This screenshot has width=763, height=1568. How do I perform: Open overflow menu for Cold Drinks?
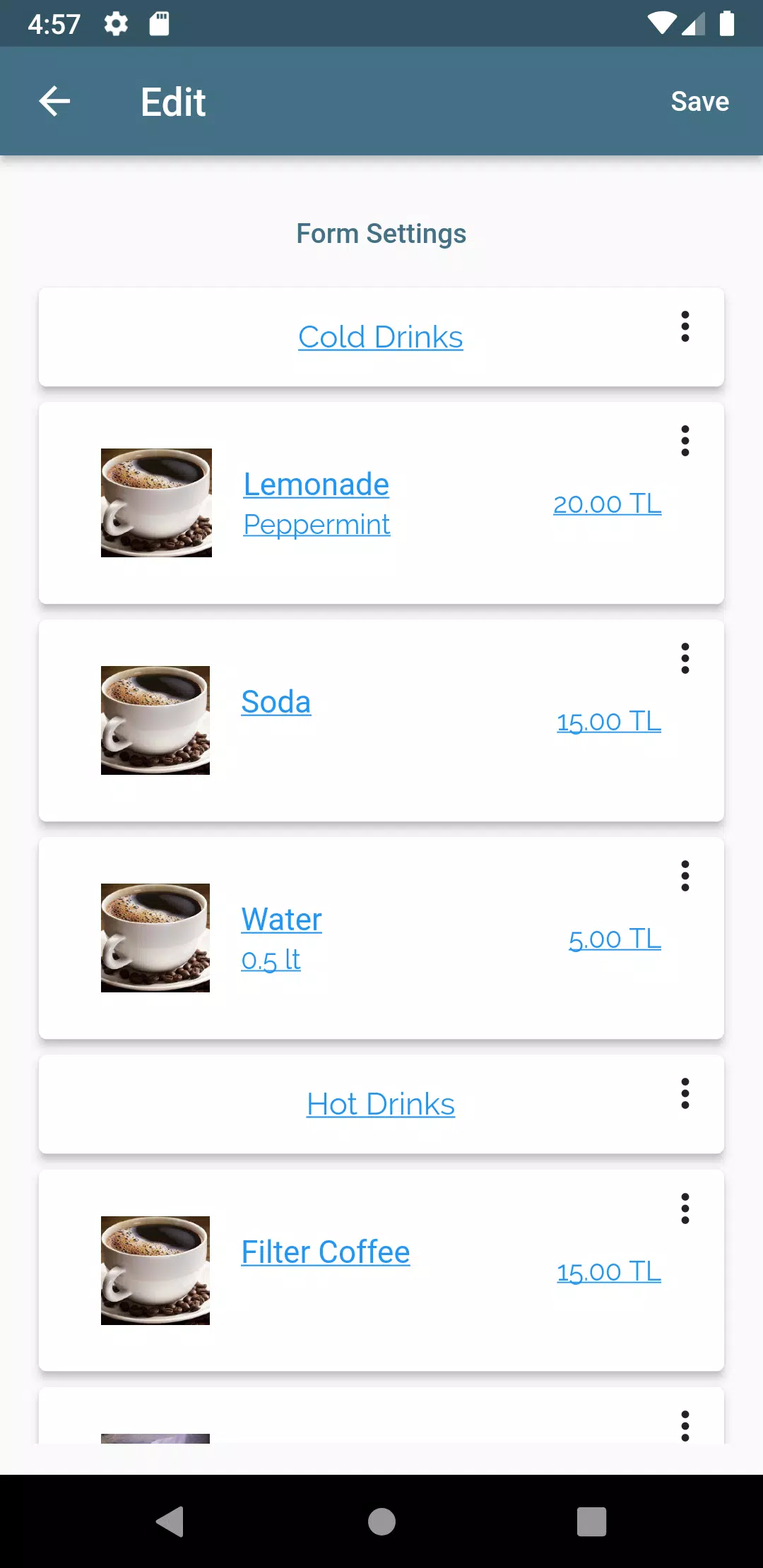pos(685,326)
